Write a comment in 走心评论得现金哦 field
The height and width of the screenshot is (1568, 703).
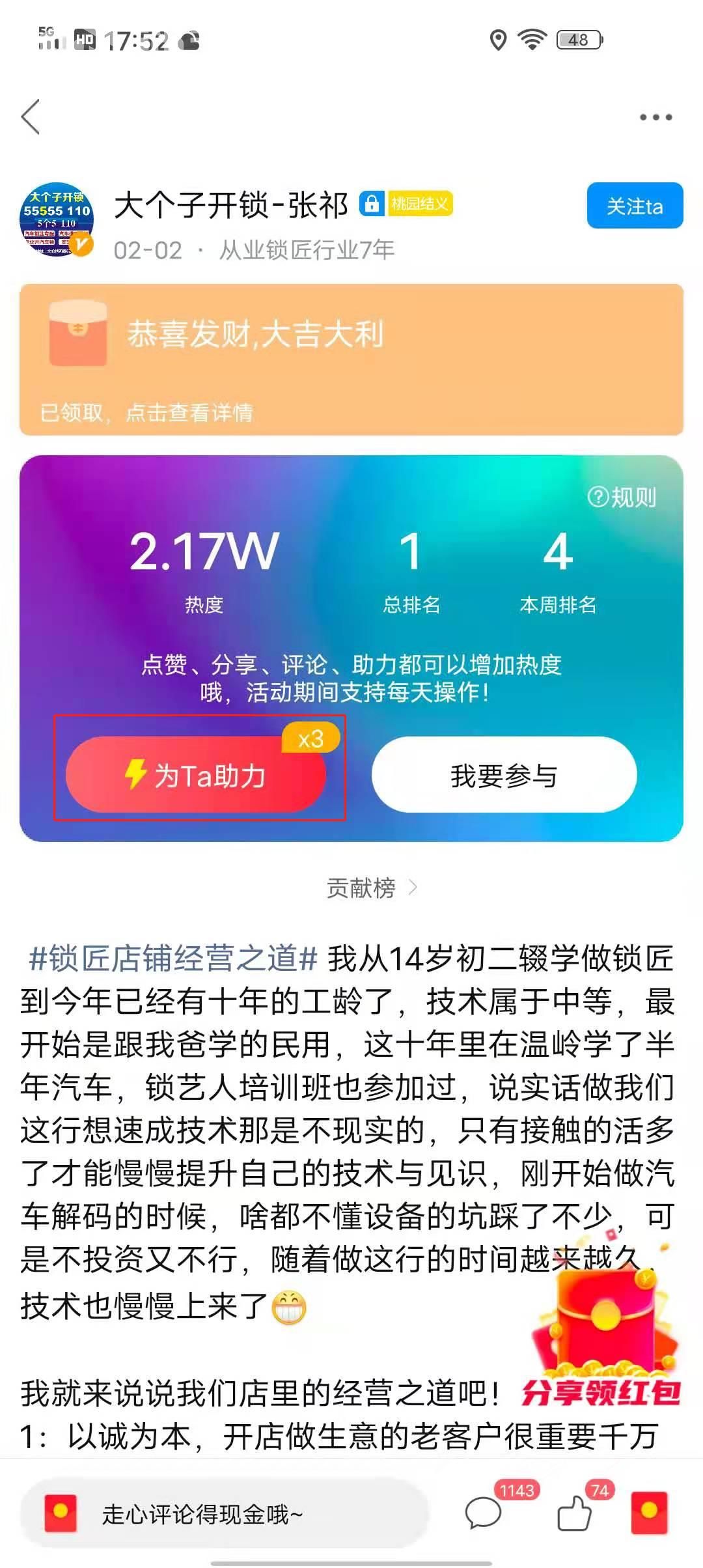pos(225,1514)
